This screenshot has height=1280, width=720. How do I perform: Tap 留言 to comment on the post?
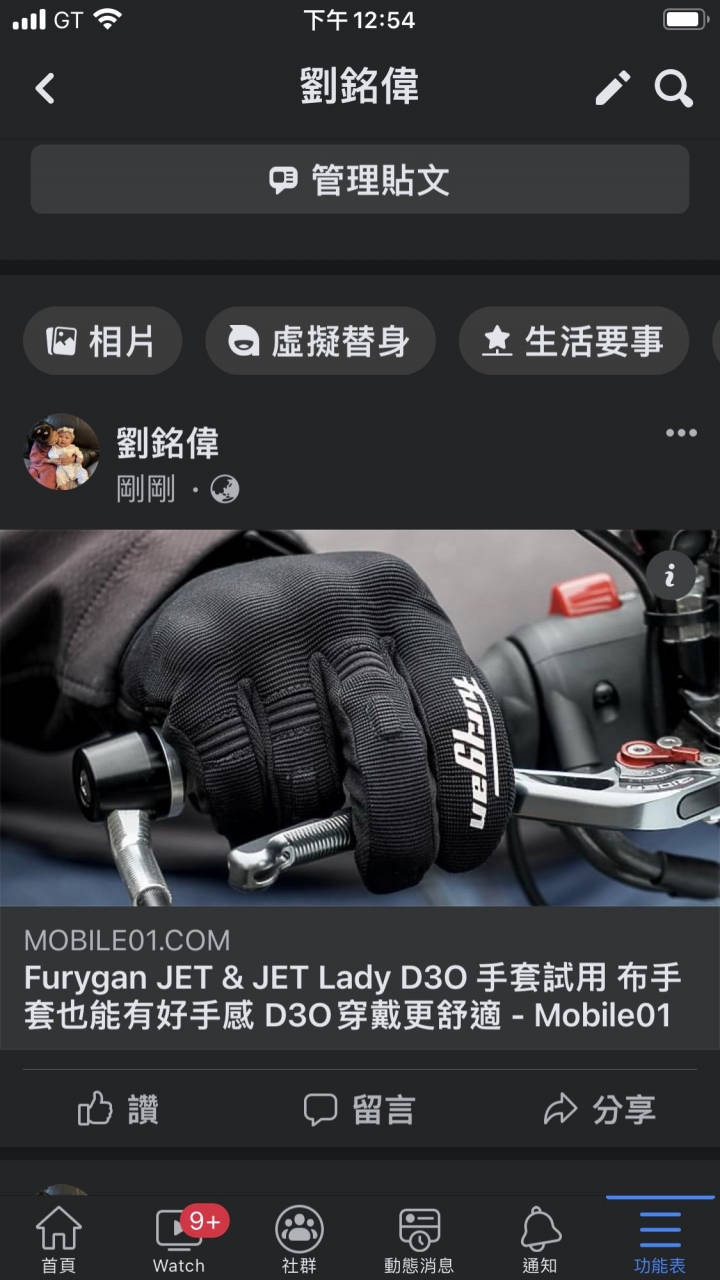pyautogui.click(x=360, y=1109)
